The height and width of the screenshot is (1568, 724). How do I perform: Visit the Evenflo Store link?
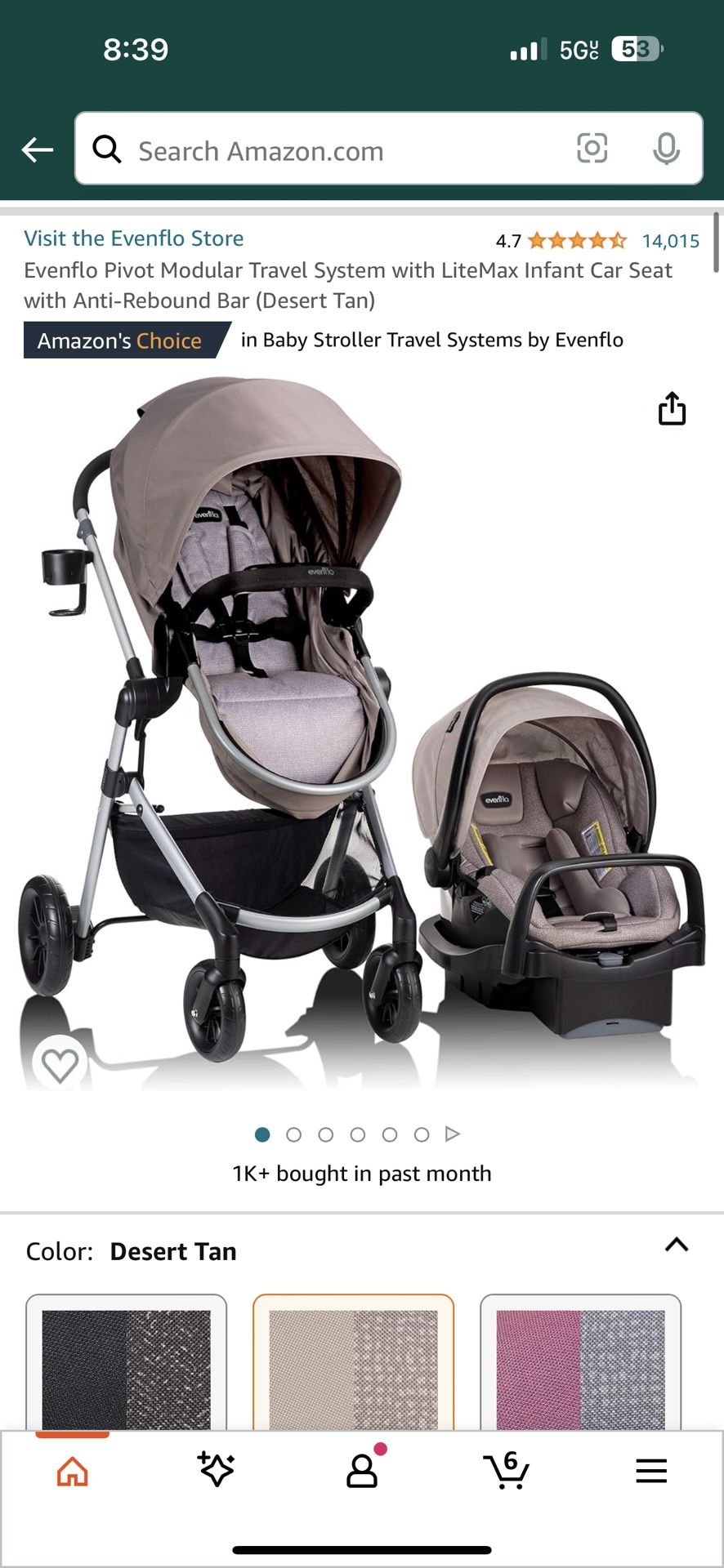(134, 238)
